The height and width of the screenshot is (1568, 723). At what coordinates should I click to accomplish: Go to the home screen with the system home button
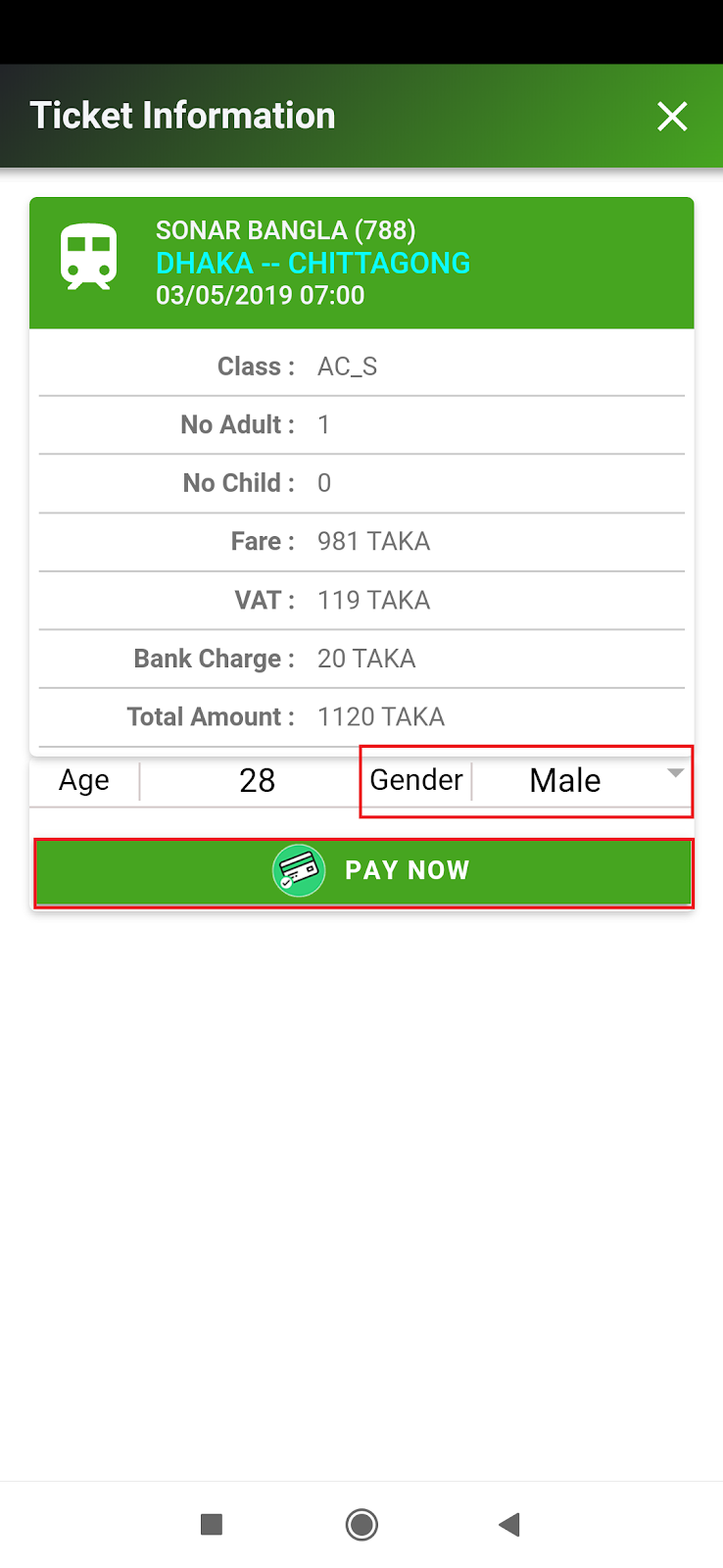tap(361, 1524)
